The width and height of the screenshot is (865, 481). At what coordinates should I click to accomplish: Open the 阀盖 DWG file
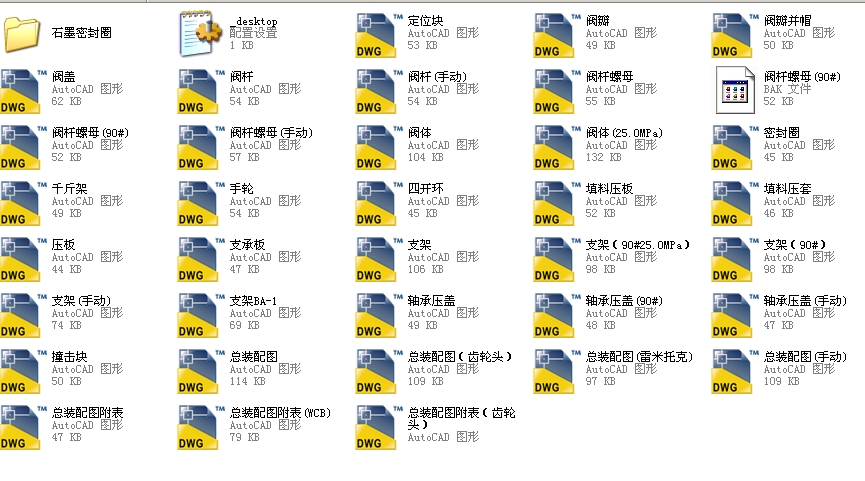click(x=22, y=91)
